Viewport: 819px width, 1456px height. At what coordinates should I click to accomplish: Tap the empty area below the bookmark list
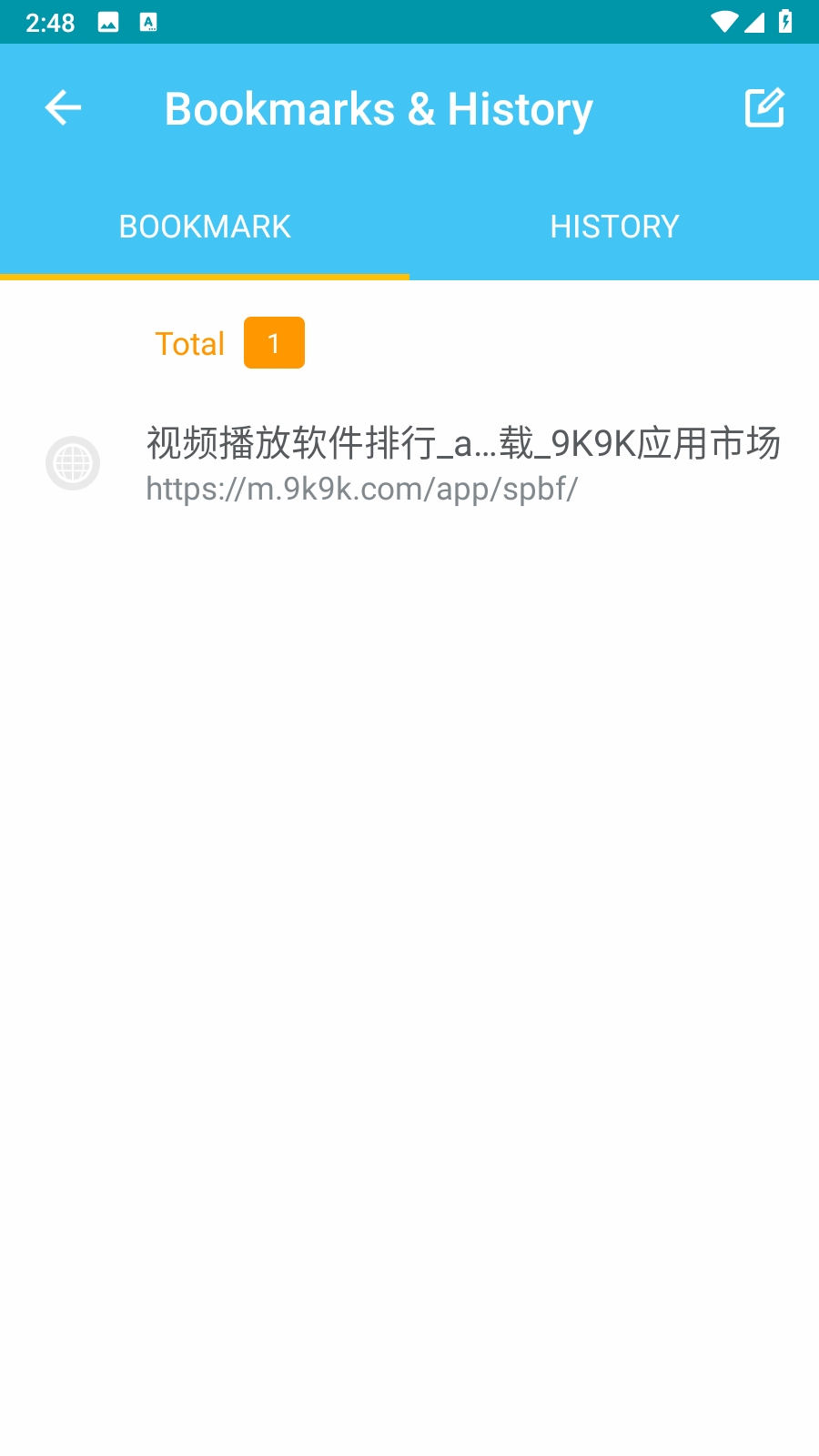pyautogui.click(x=409, y=910)
